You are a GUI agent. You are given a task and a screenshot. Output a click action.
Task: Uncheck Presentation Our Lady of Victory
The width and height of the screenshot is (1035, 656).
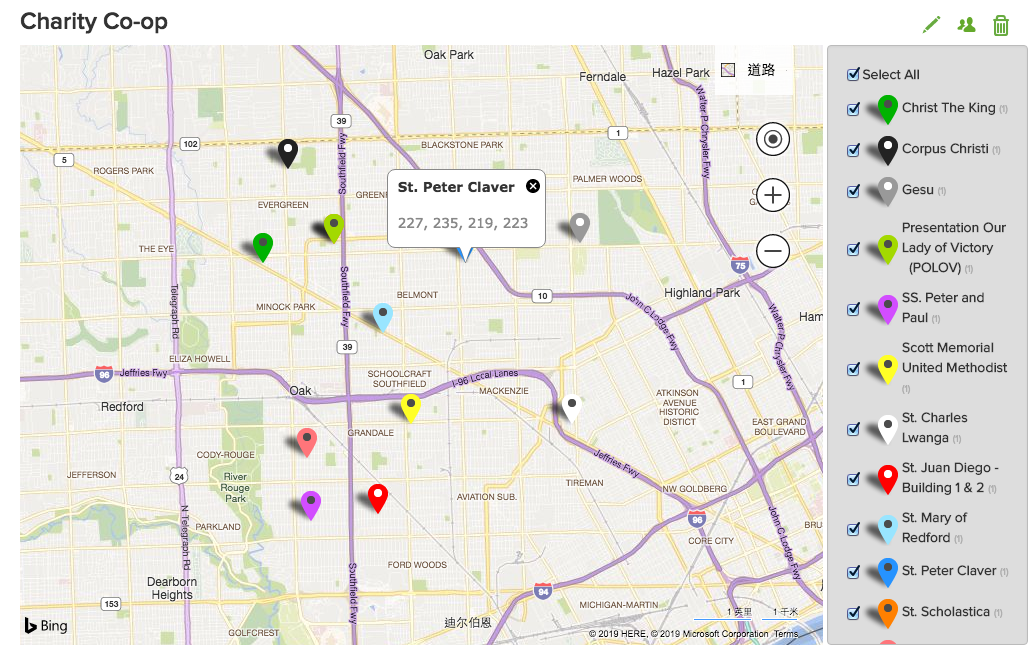coord(853,249)
